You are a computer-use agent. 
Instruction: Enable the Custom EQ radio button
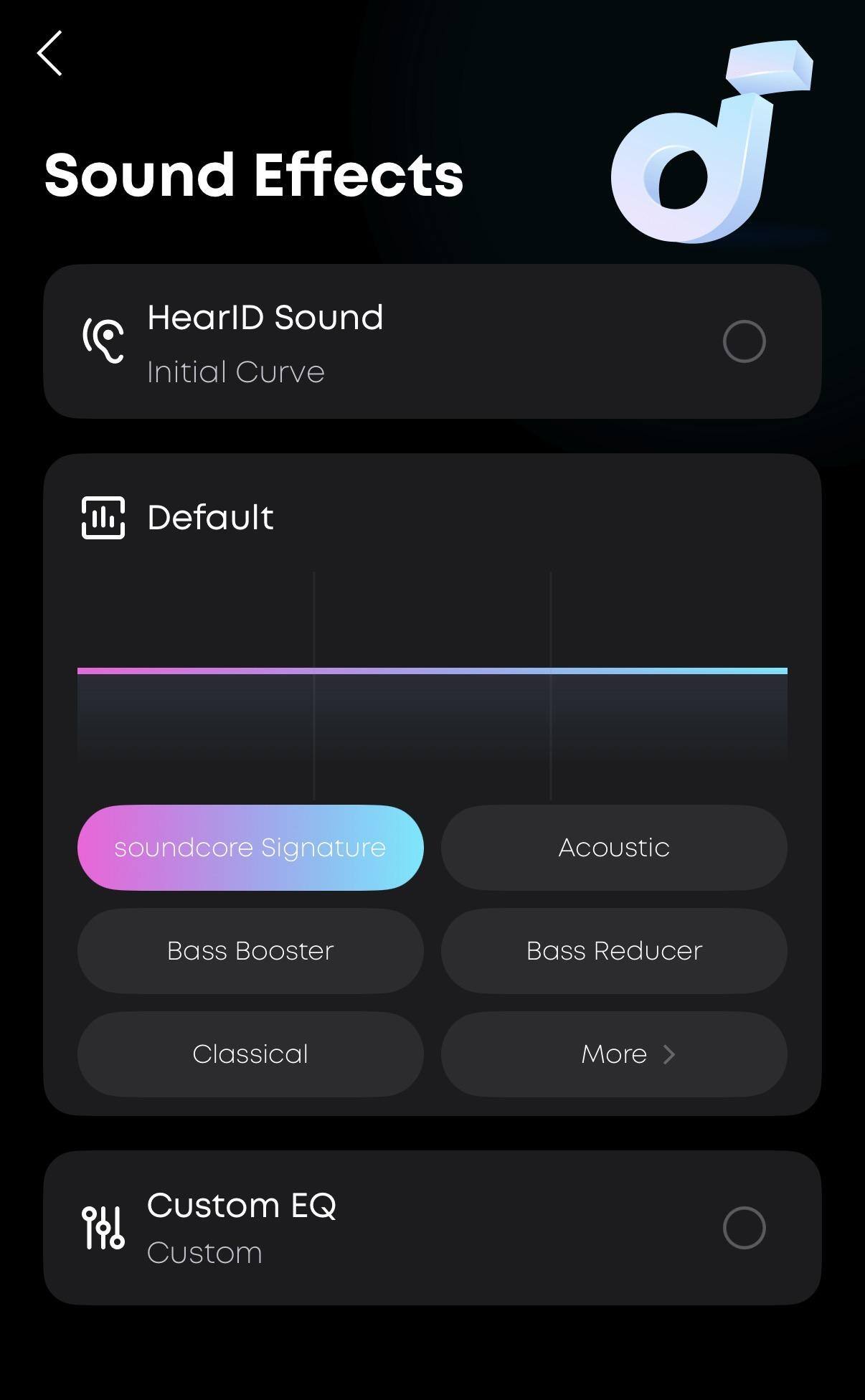[x=744, y=1228]
